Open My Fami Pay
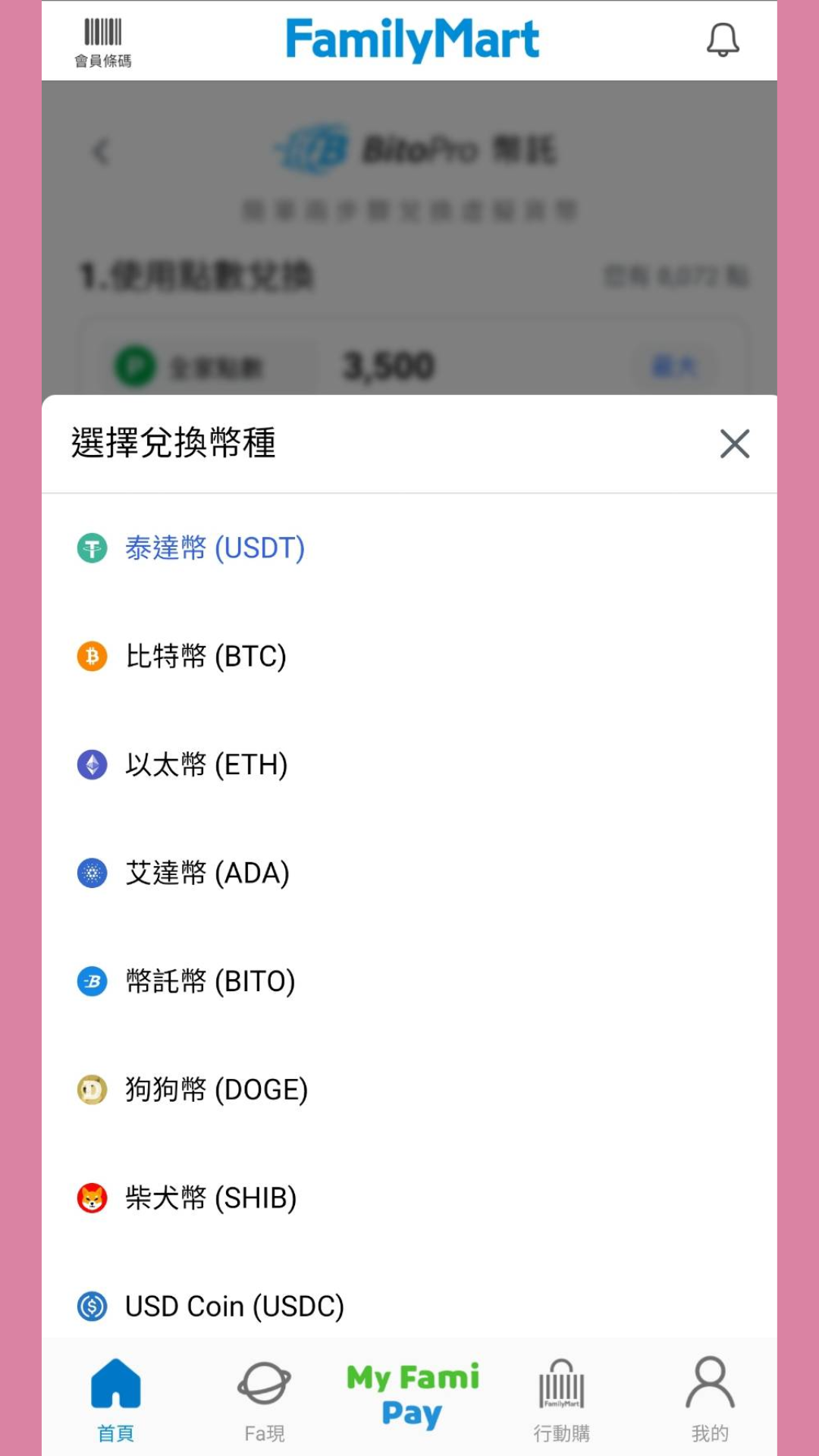The width and height of the screenshot is (819, 1456). point(413,1395)
